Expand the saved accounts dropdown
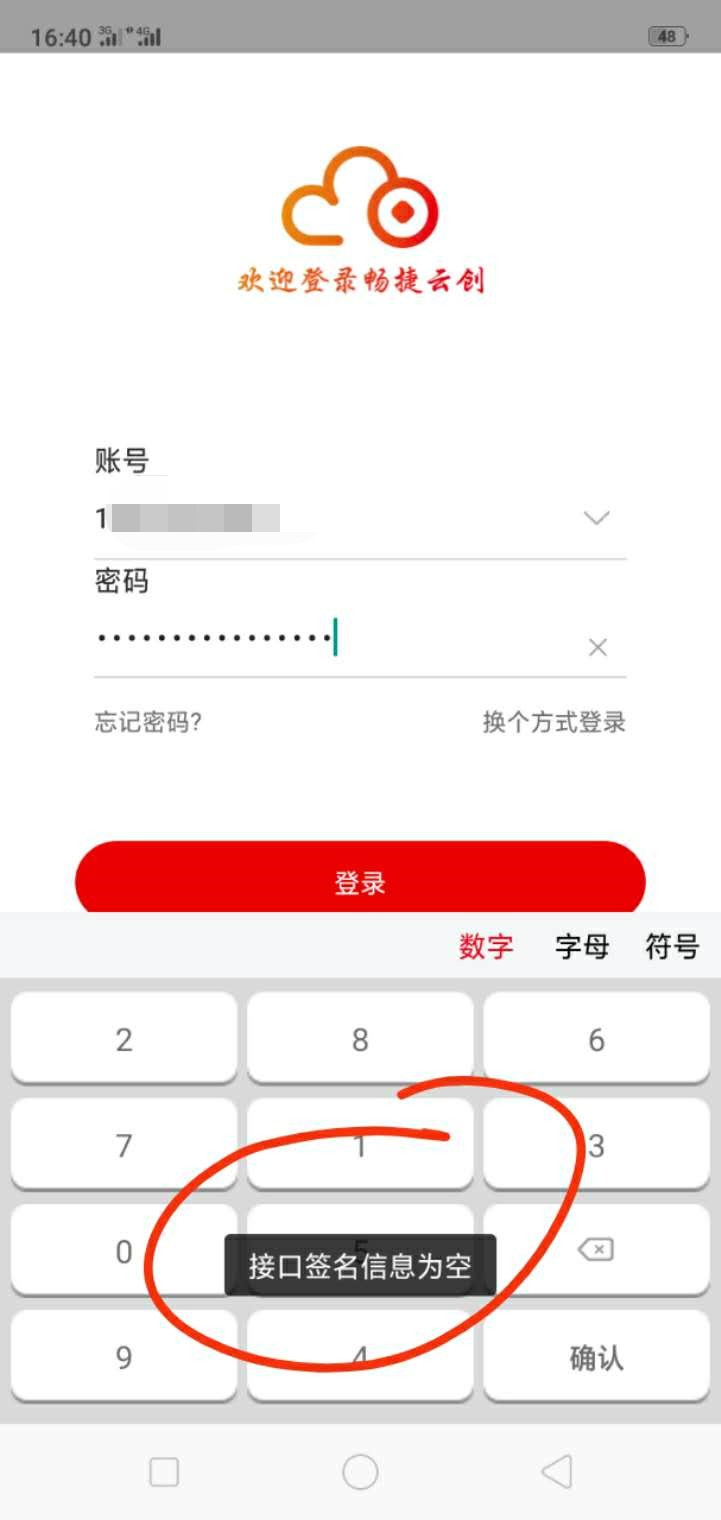The image size is (721, 1520). click(x=596, y=518)
